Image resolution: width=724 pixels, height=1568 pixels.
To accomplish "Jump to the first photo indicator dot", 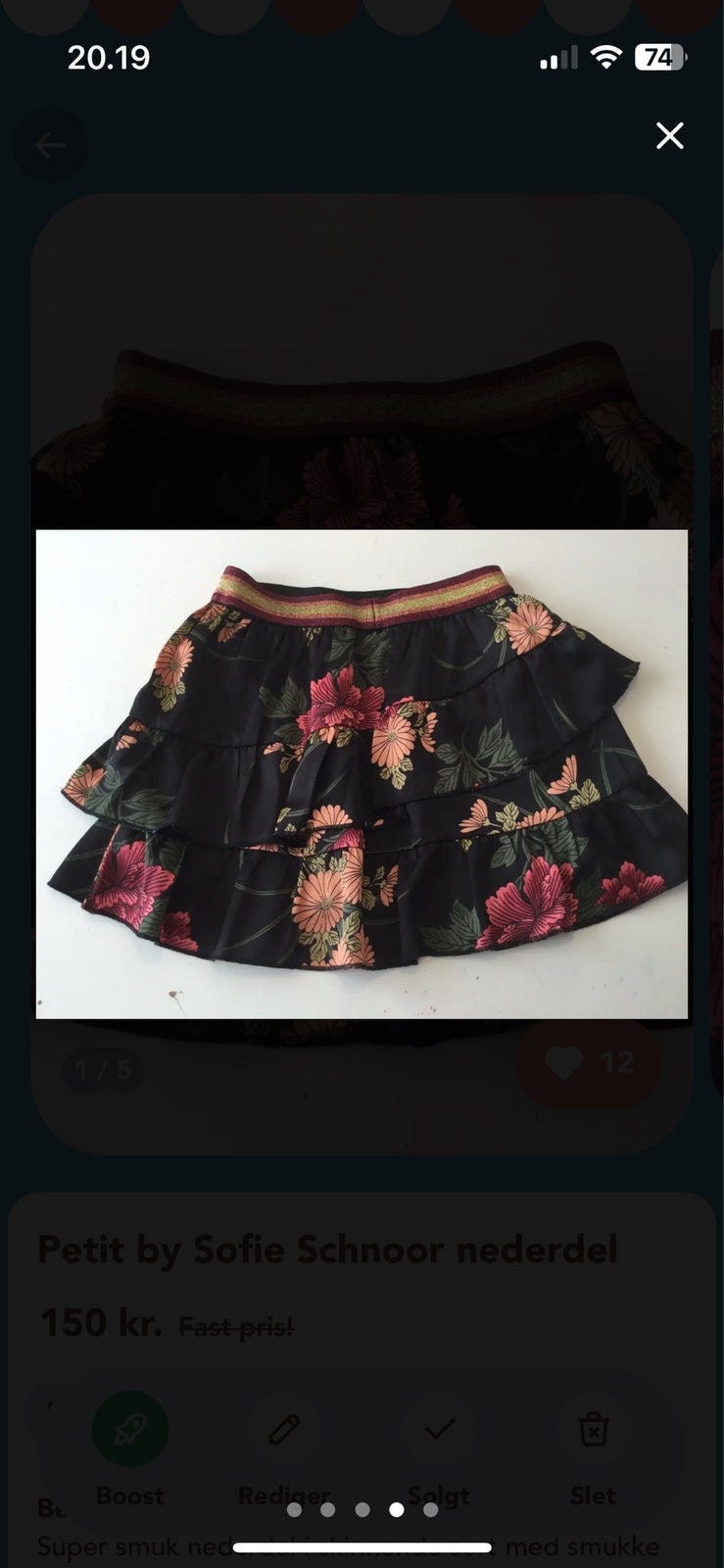I will (294, 1510).
